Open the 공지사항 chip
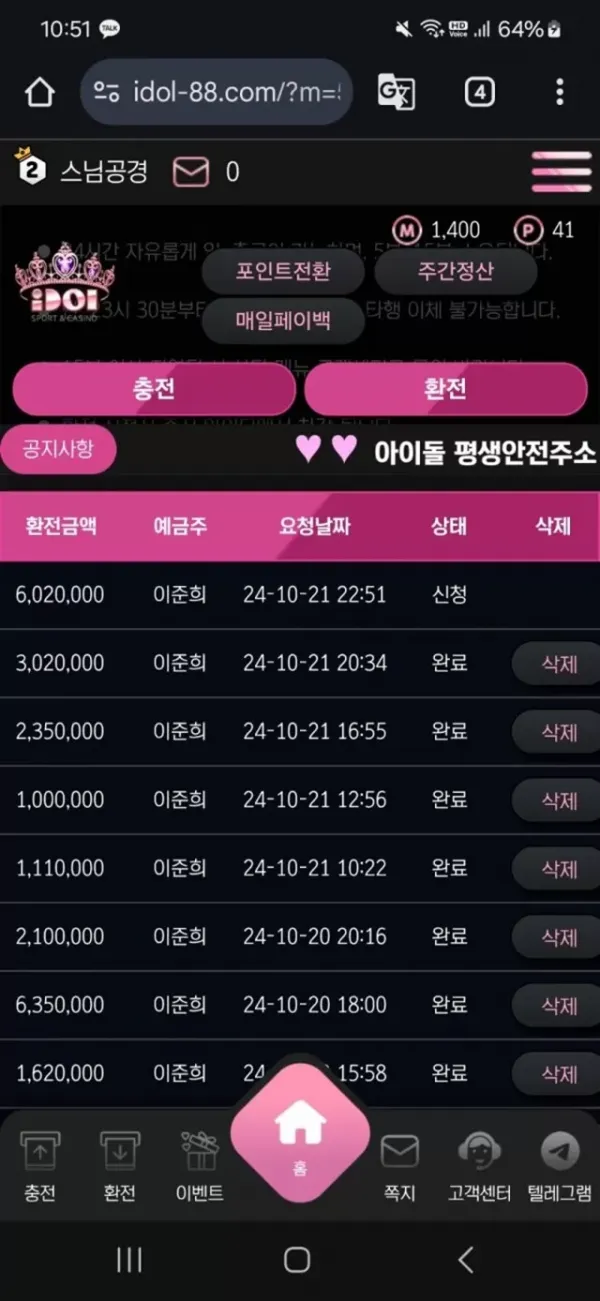This screenshot has height=1301, width=600. (x=58, y=450)
